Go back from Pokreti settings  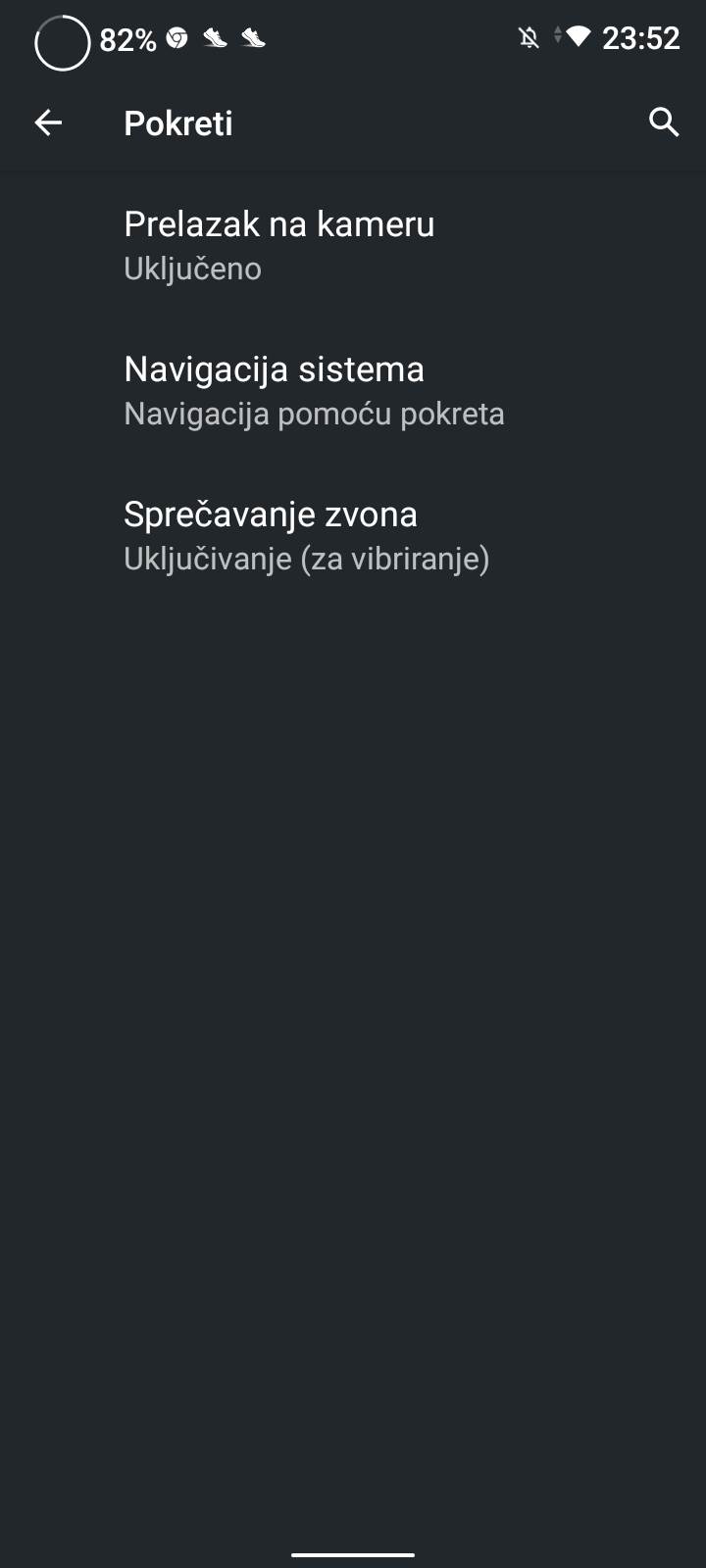click(x=48, y=122)
